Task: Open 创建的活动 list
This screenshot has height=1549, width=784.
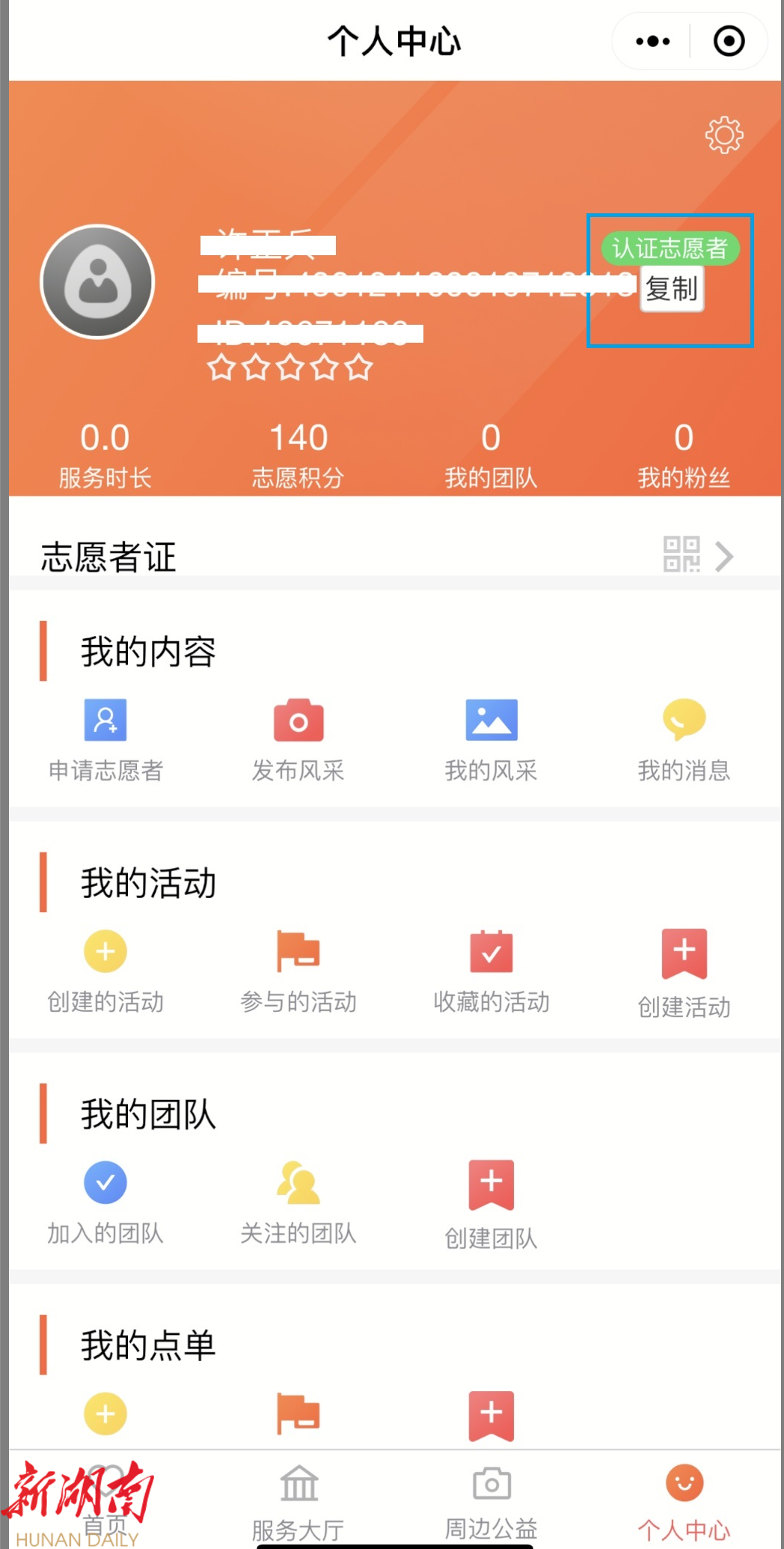Action: click(x=105, y=969)
